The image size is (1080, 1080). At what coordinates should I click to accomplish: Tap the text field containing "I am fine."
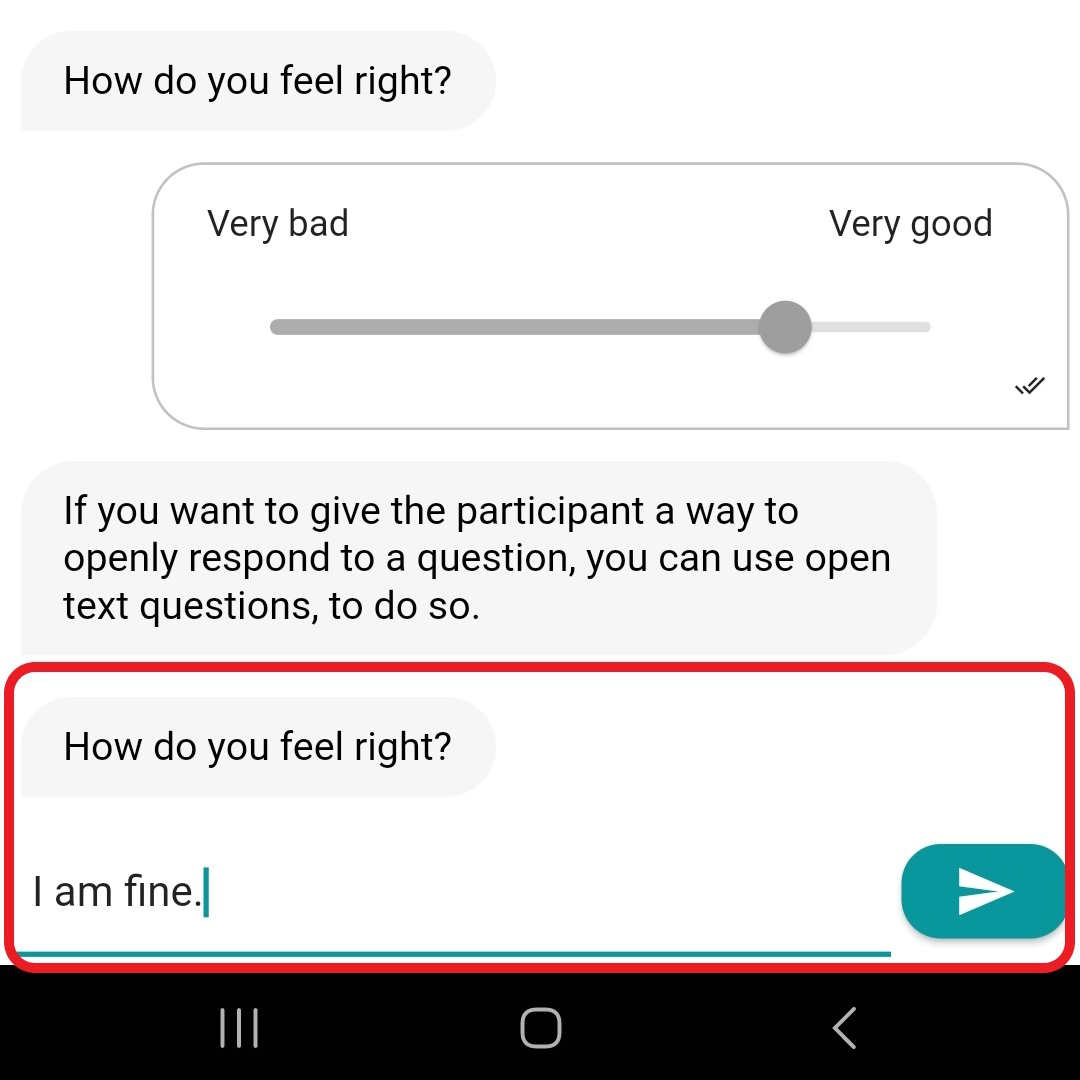450,892
